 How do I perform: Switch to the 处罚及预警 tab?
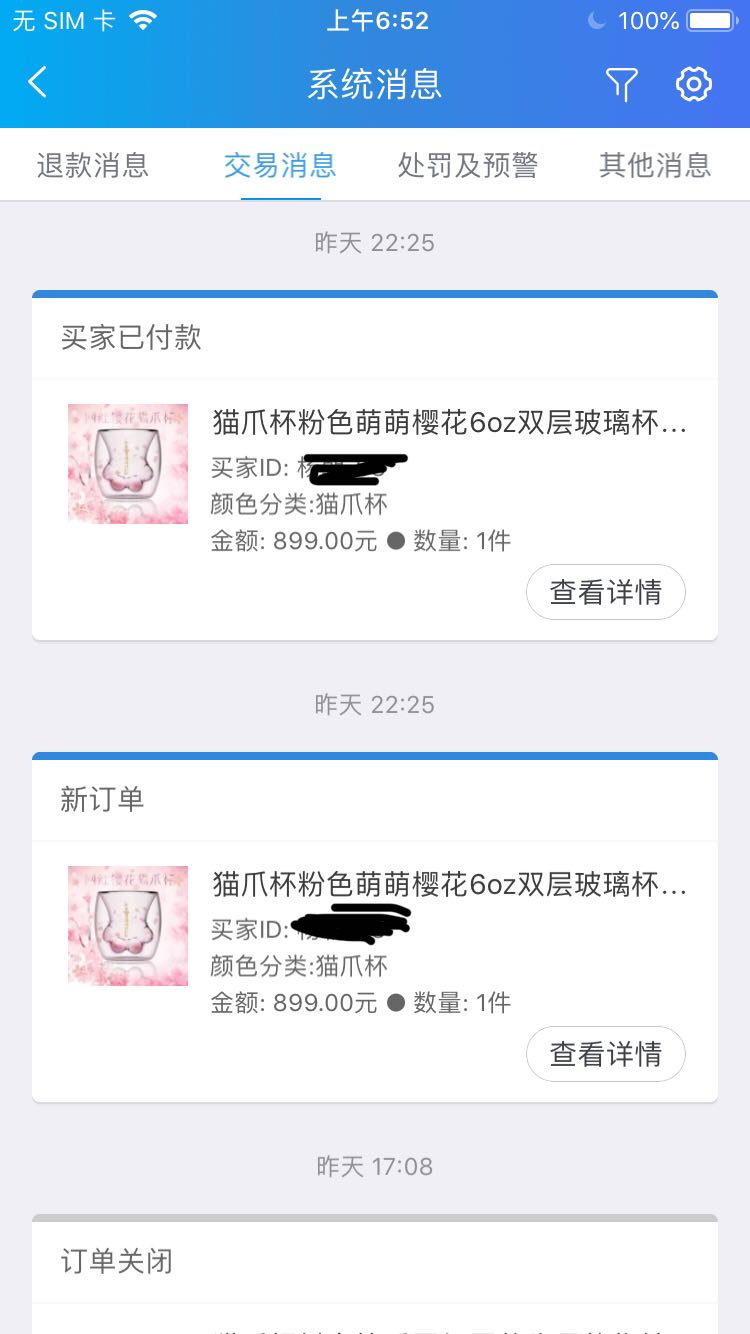[468, 165]
